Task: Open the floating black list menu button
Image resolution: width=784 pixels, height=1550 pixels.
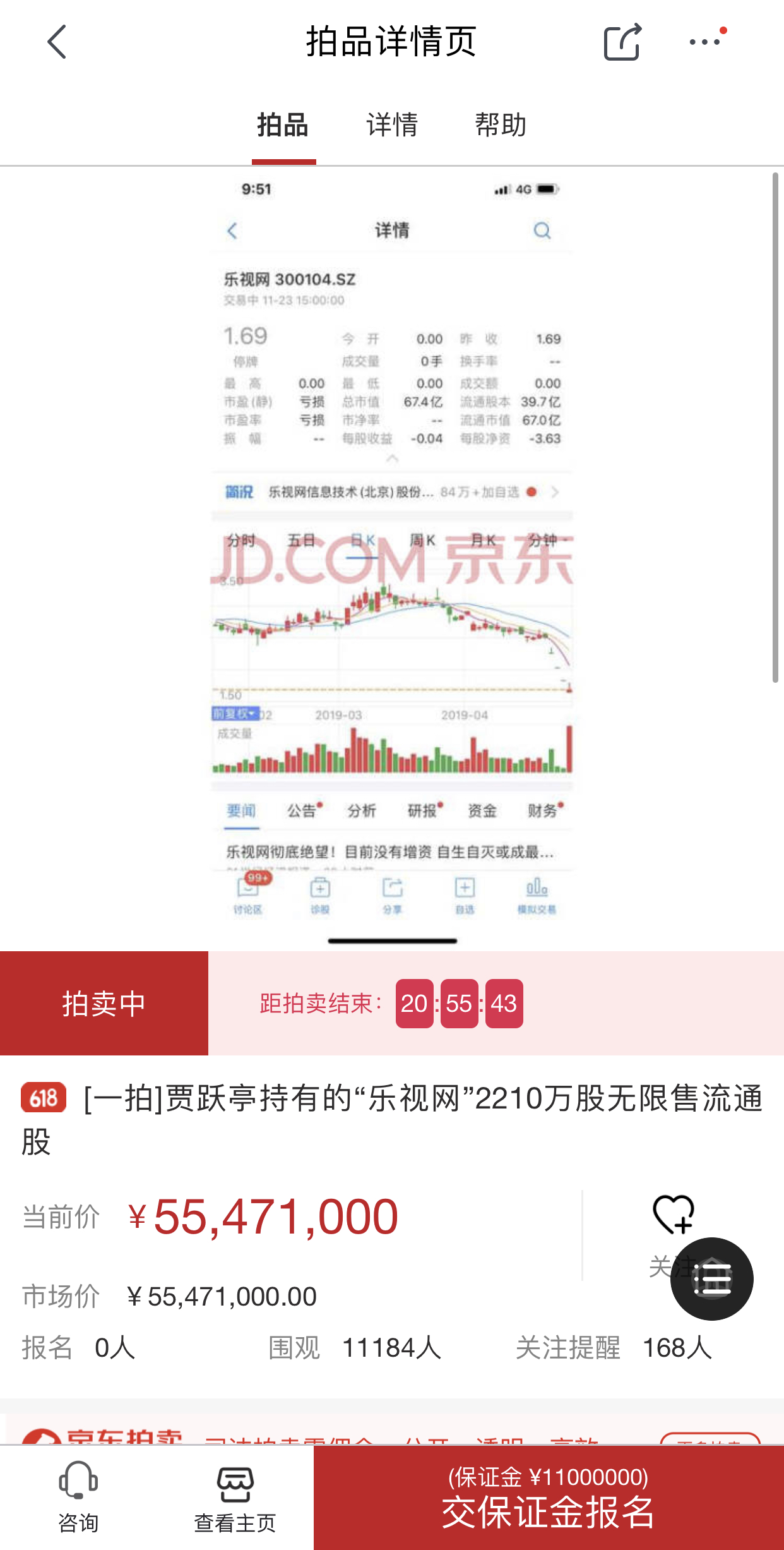Action: coord(711,1279)
